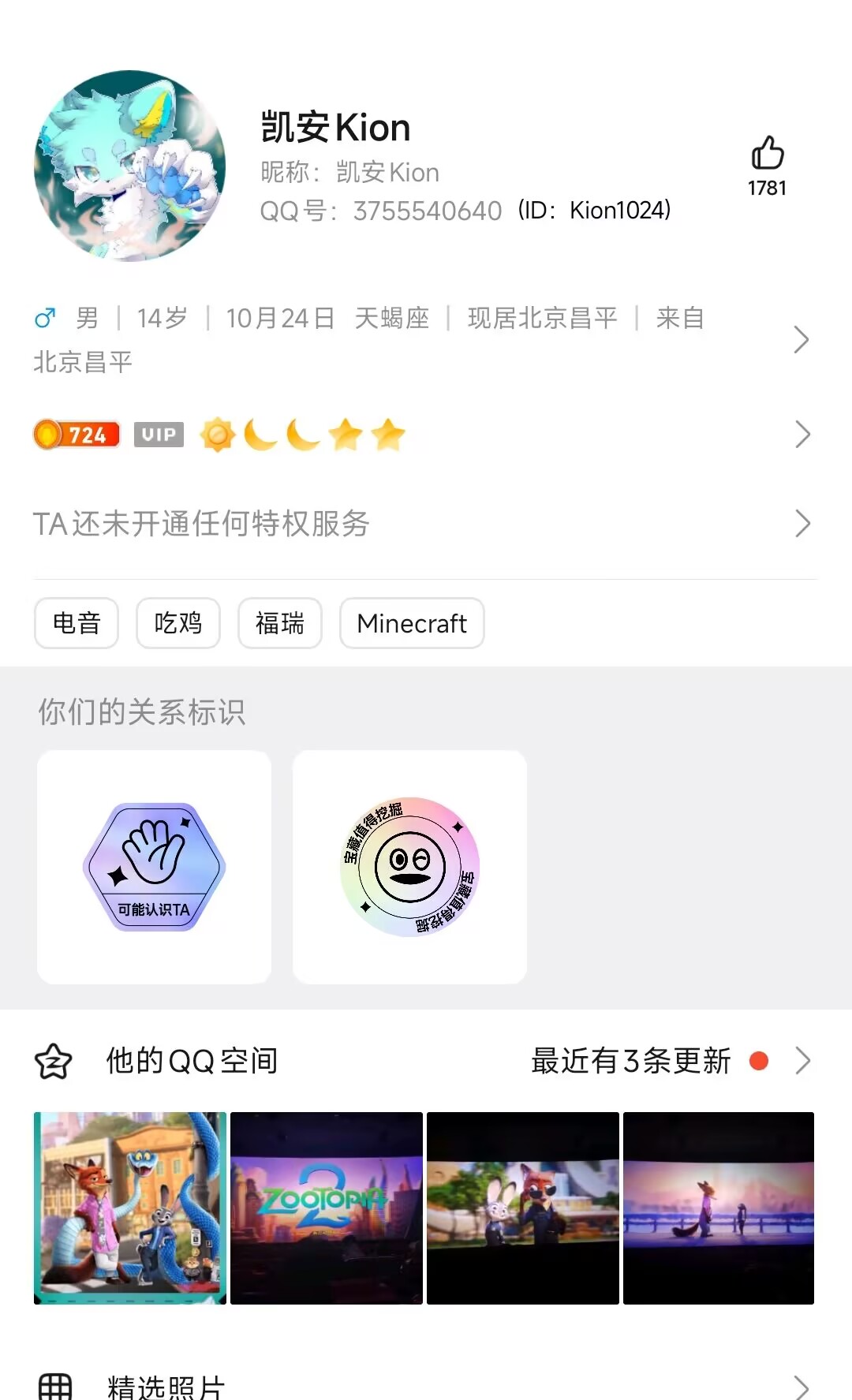This screenshot has width=852, height=1400.
Task: View the Zootopia poster photo with the blue snake
Action: pyautogui.click(x=130, y=1208)
